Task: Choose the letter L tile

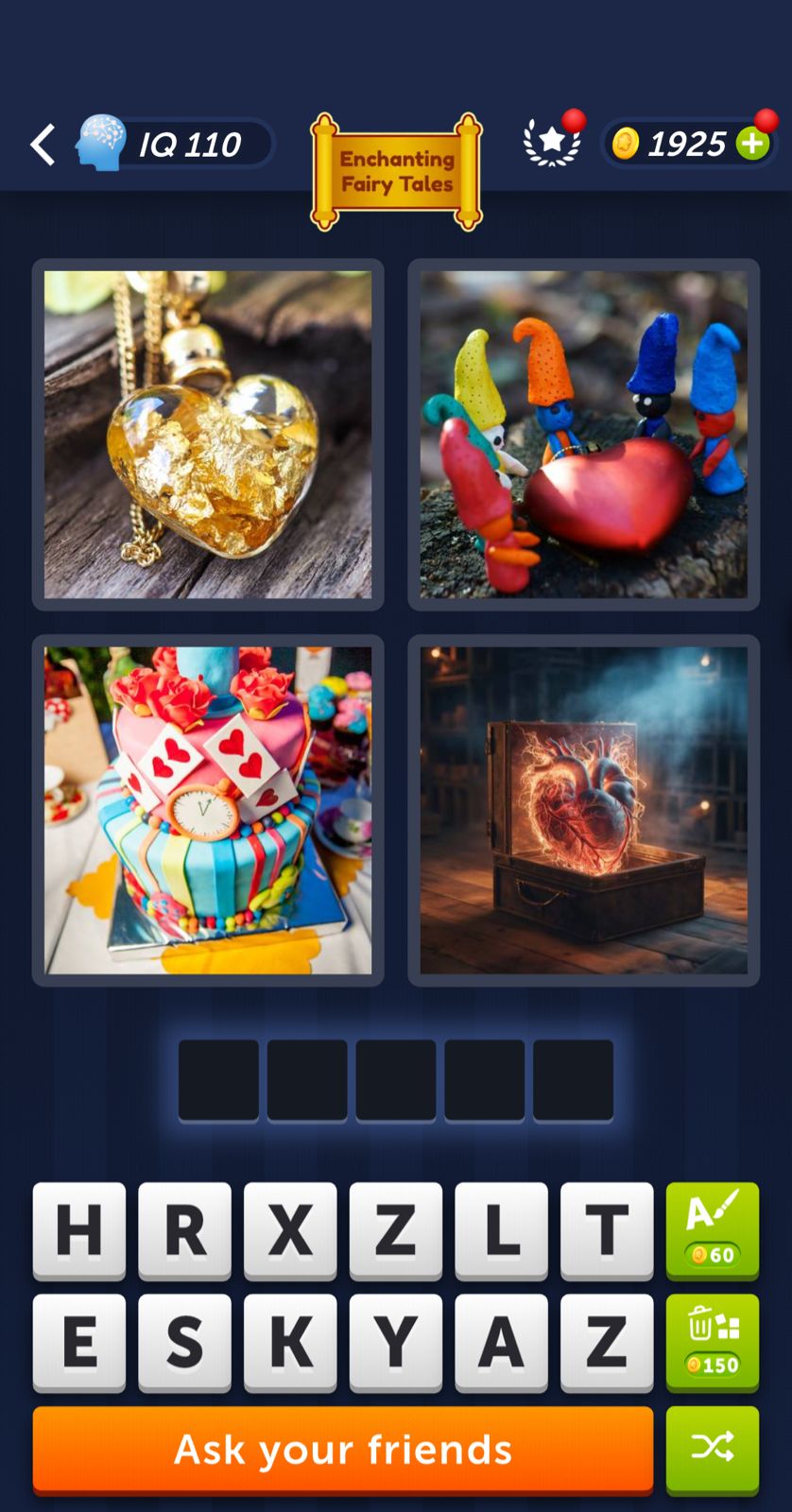Action: click(x=501, y=1229)
